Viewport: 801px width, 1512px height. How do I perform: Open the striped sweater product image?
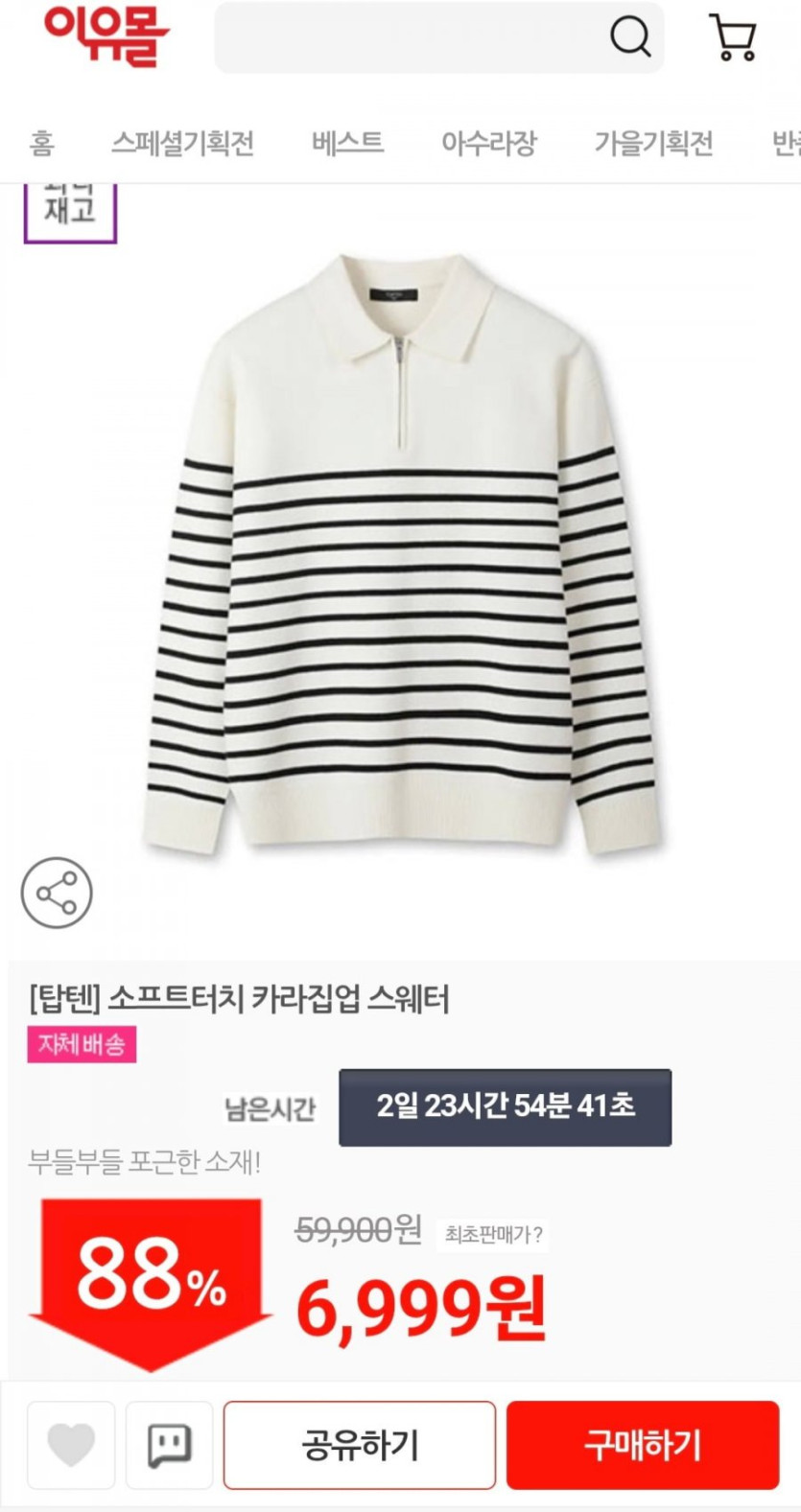tap(400, 556)
